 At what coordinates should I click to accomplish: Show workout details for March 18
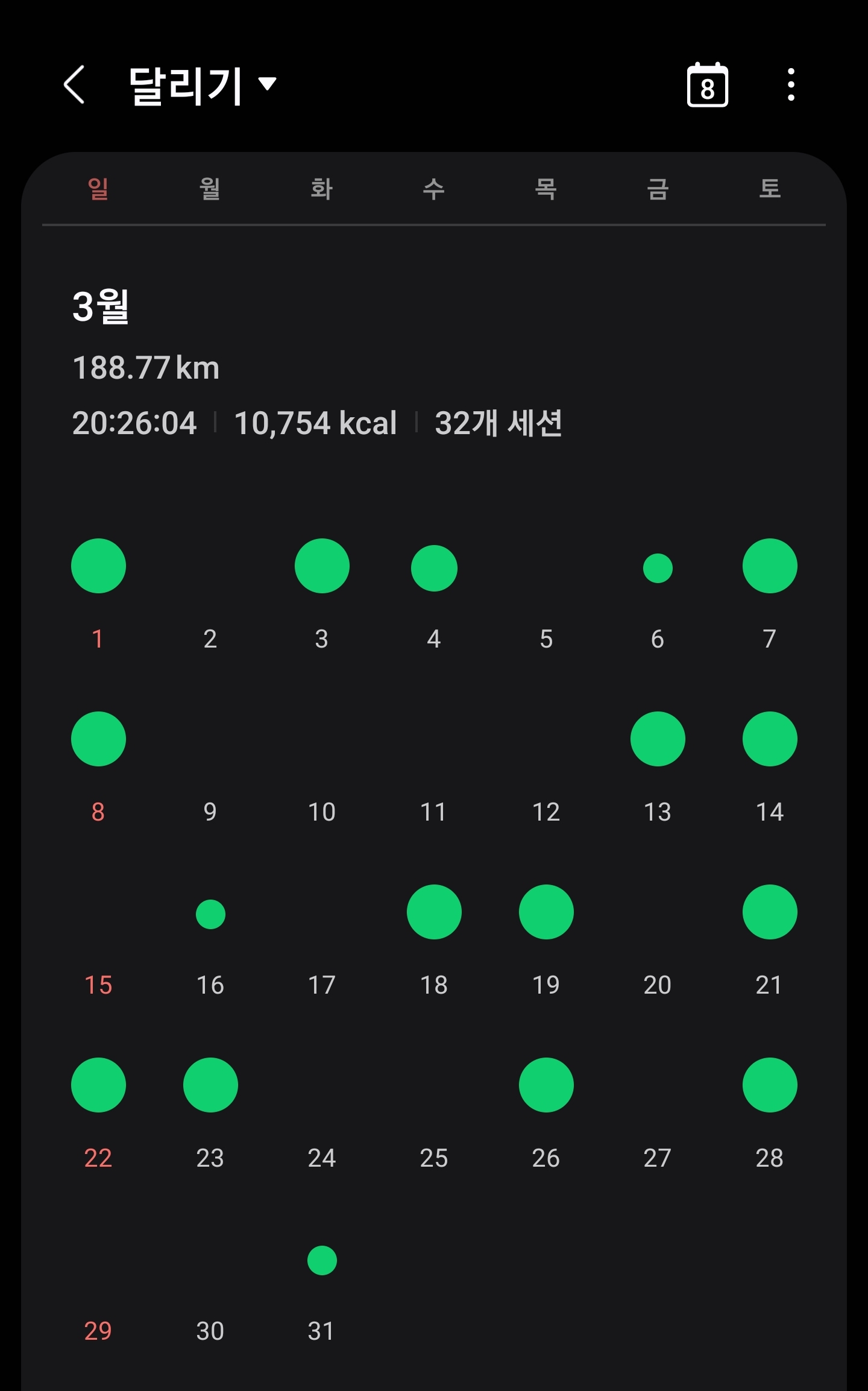[x=434, y=912]
